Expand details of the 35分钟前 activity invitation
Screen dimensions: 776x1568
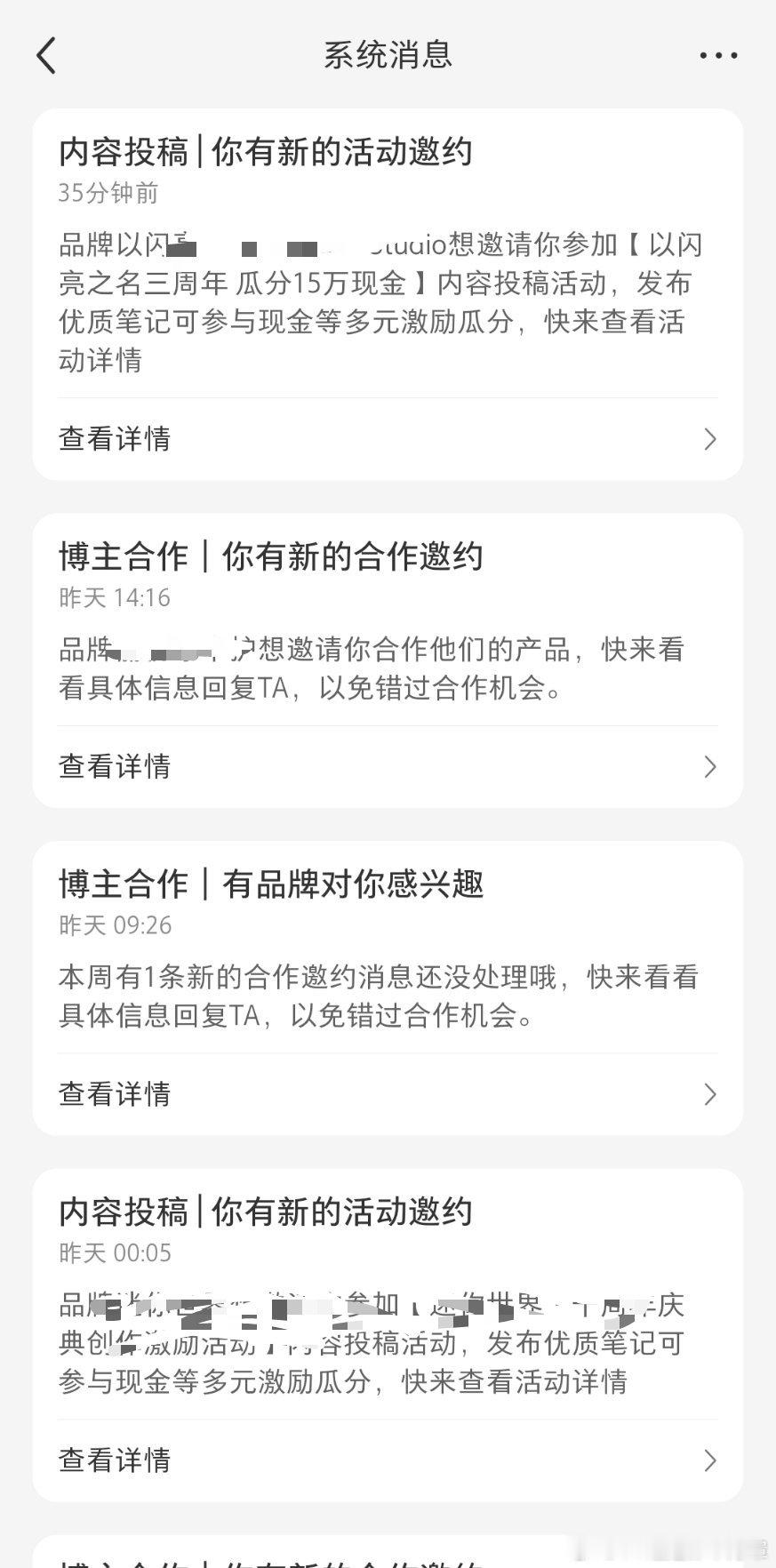pyautogui.click(x=114, y=439)
